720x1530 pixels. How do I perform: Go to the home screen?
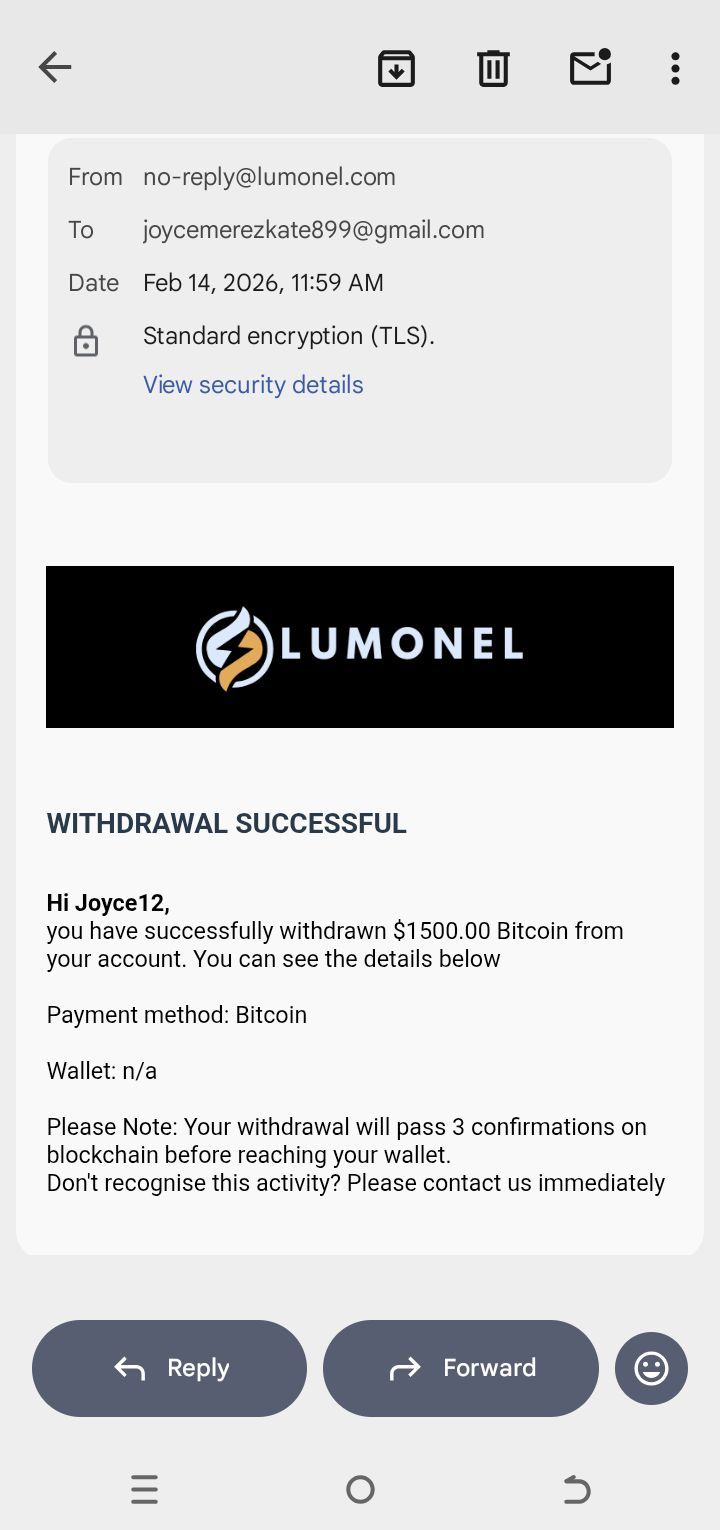tap(360, 1490)
